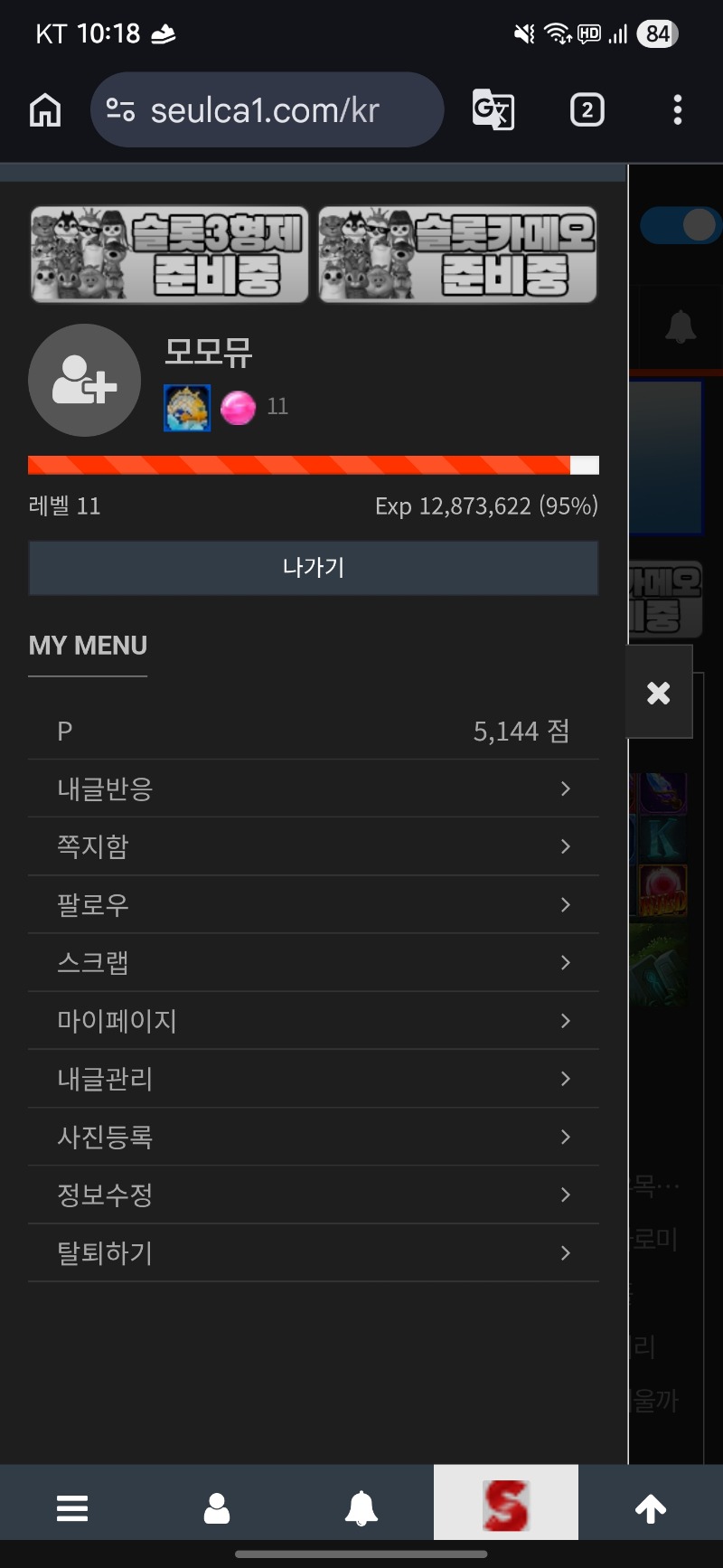
Task: Open the browser overflow menu
Action: click(x=677, y=110)
